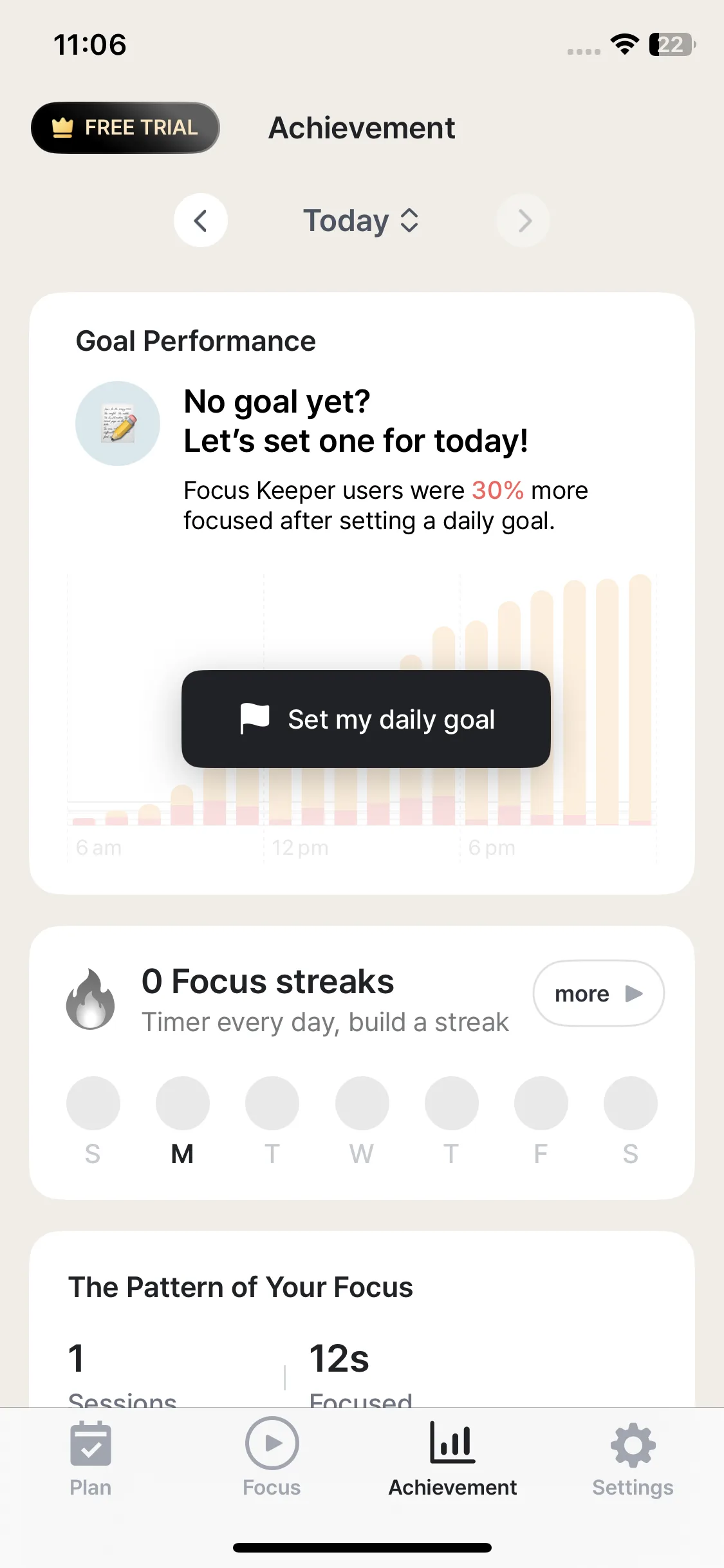Open the Today date range picker
This screenshot has width=724, height=1568.
[362, 221]
